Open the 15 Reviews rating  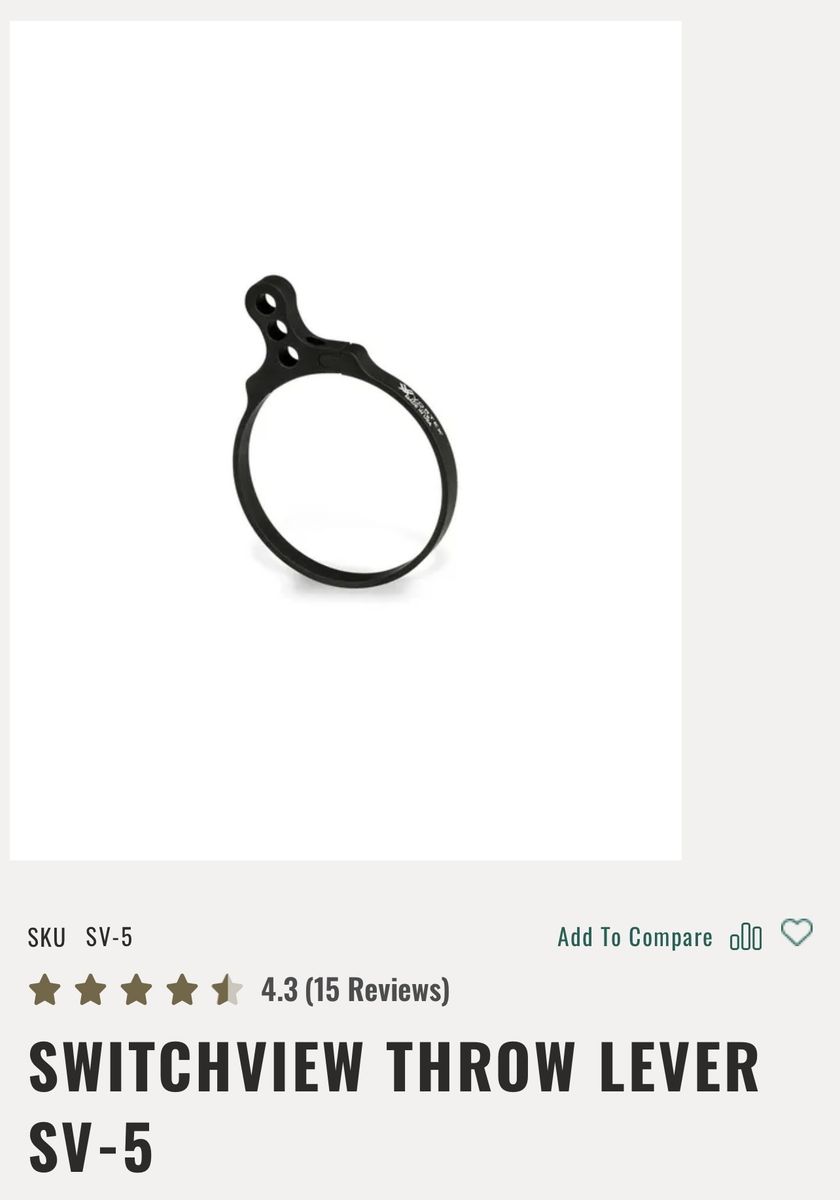[x=355, y=990]
